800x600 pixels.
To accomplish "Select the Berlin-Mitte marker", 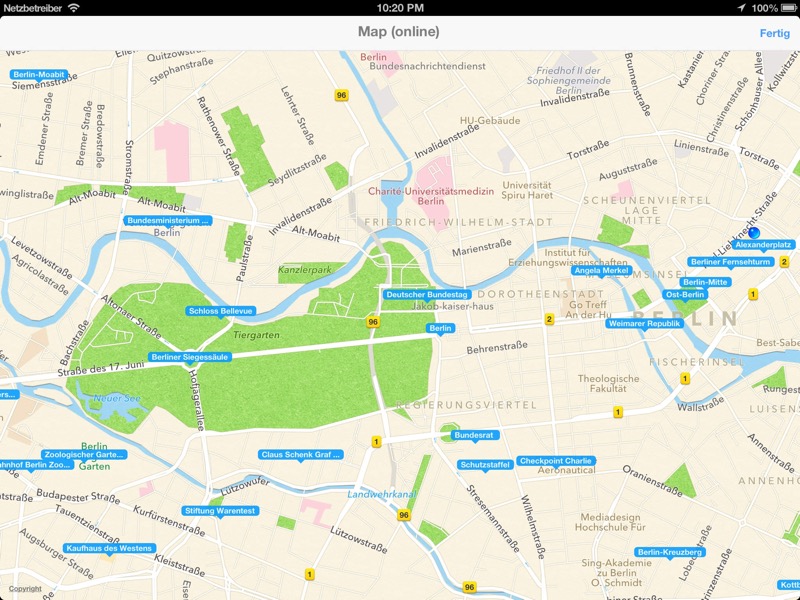I will 704,282.
